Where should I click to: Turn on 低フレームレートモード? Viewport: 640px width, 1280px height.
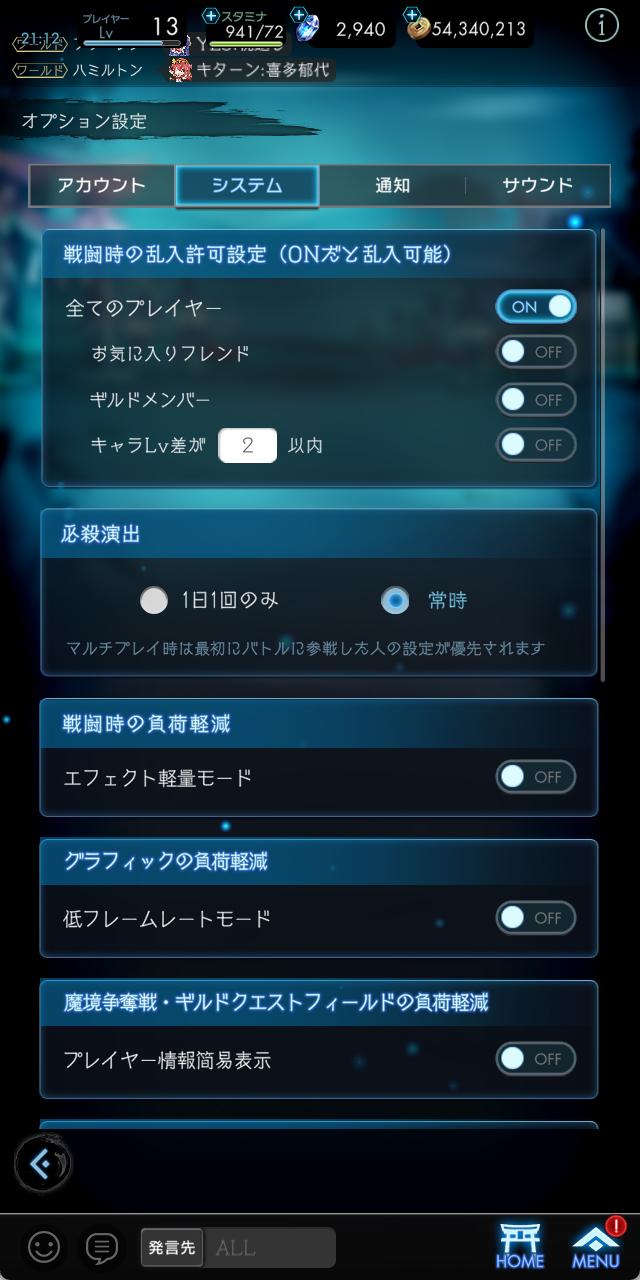tap(536, 917)
